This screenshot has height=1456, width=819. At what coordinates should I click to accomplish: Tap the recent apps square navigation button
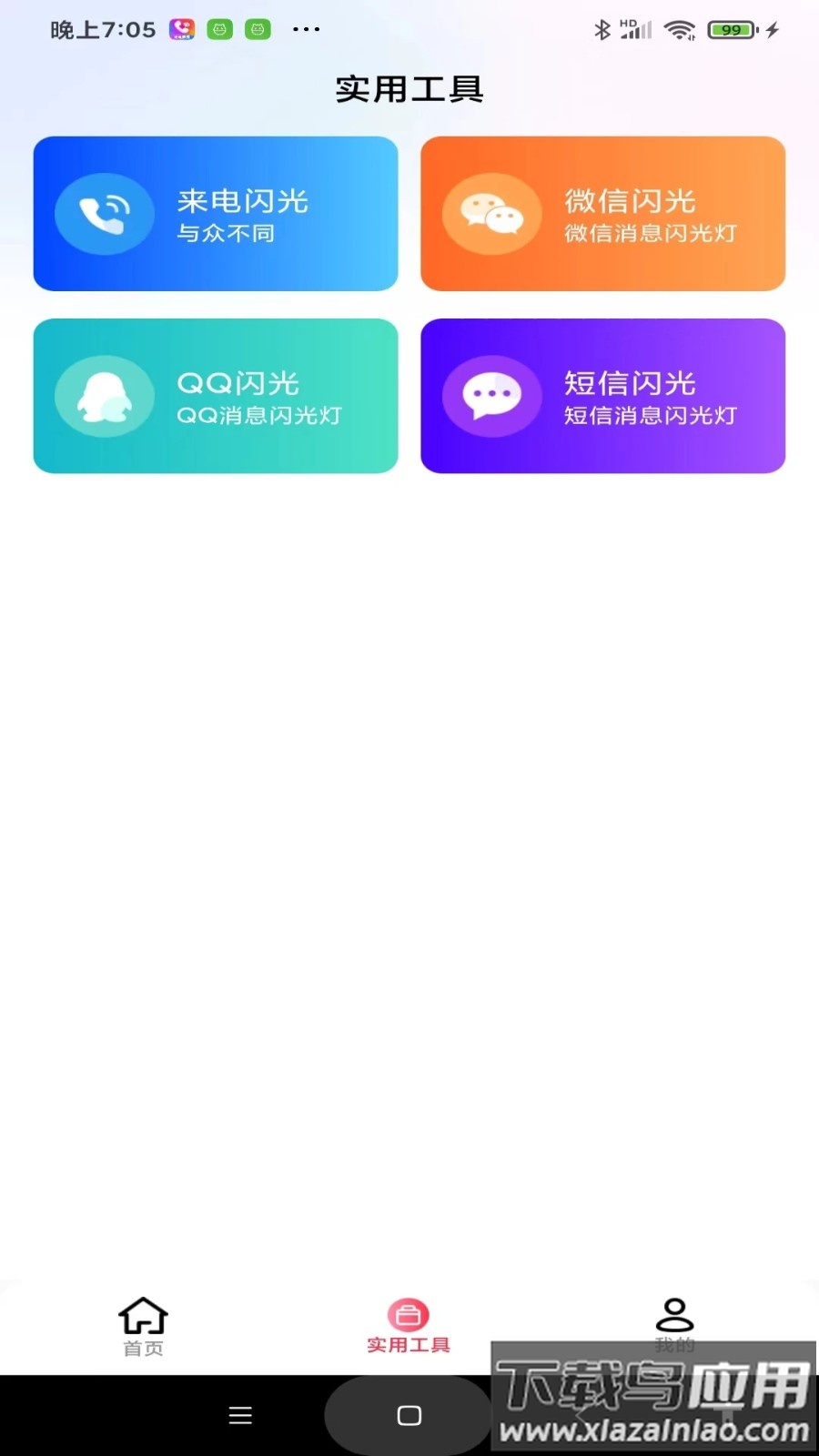pyautogui.click(x=408, y=1415)
